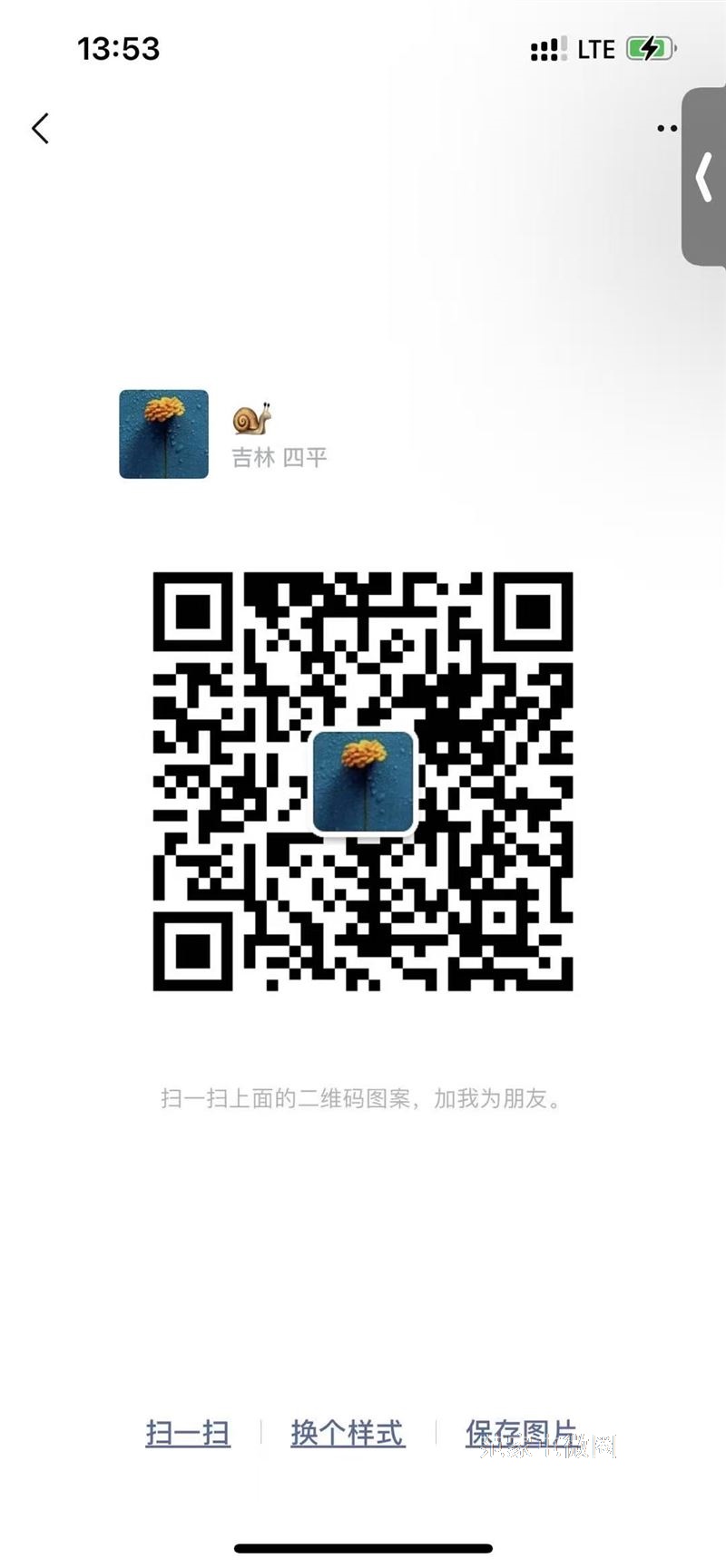726x1568 pixels.
Task: Open the three-dot more options menu
Action: tap(668, 129)
